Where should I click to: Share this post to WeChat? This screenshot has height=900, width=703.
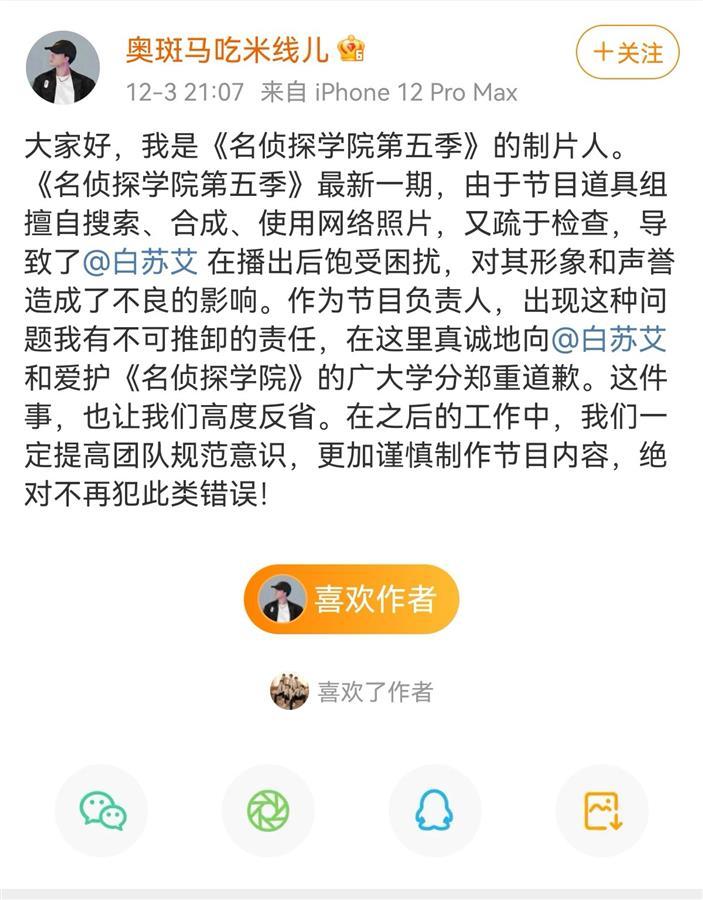pyautogui.click(x=102, y=810)
